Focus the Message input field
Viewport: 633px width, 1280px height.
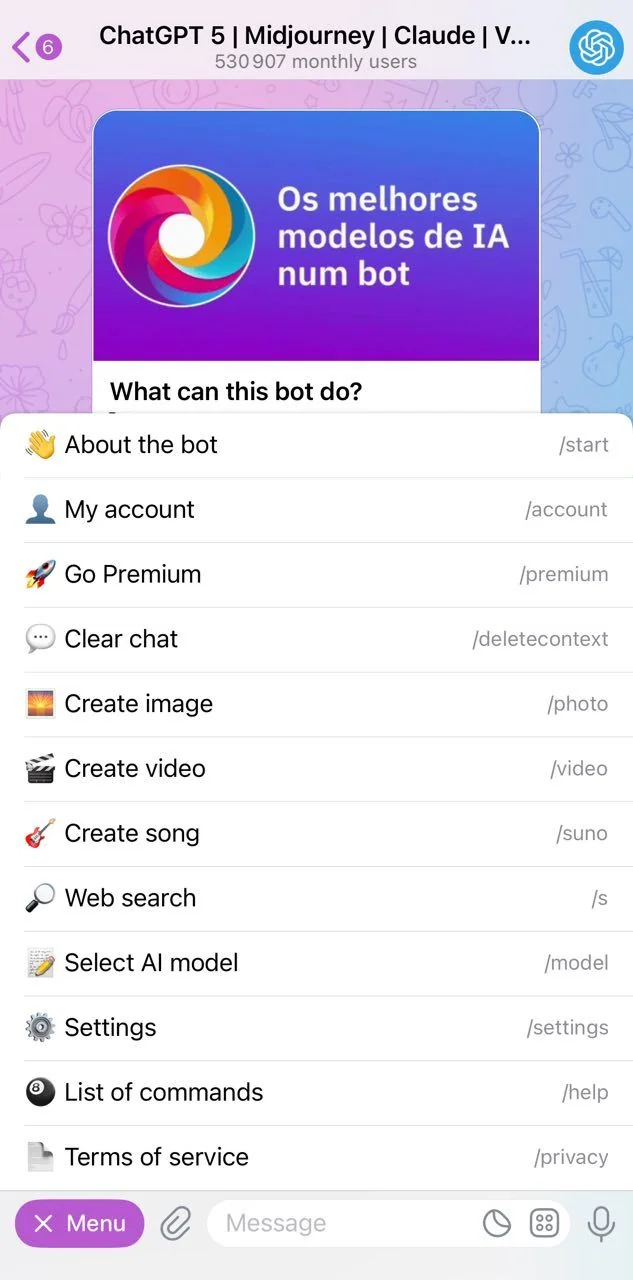coord(340,1223)
